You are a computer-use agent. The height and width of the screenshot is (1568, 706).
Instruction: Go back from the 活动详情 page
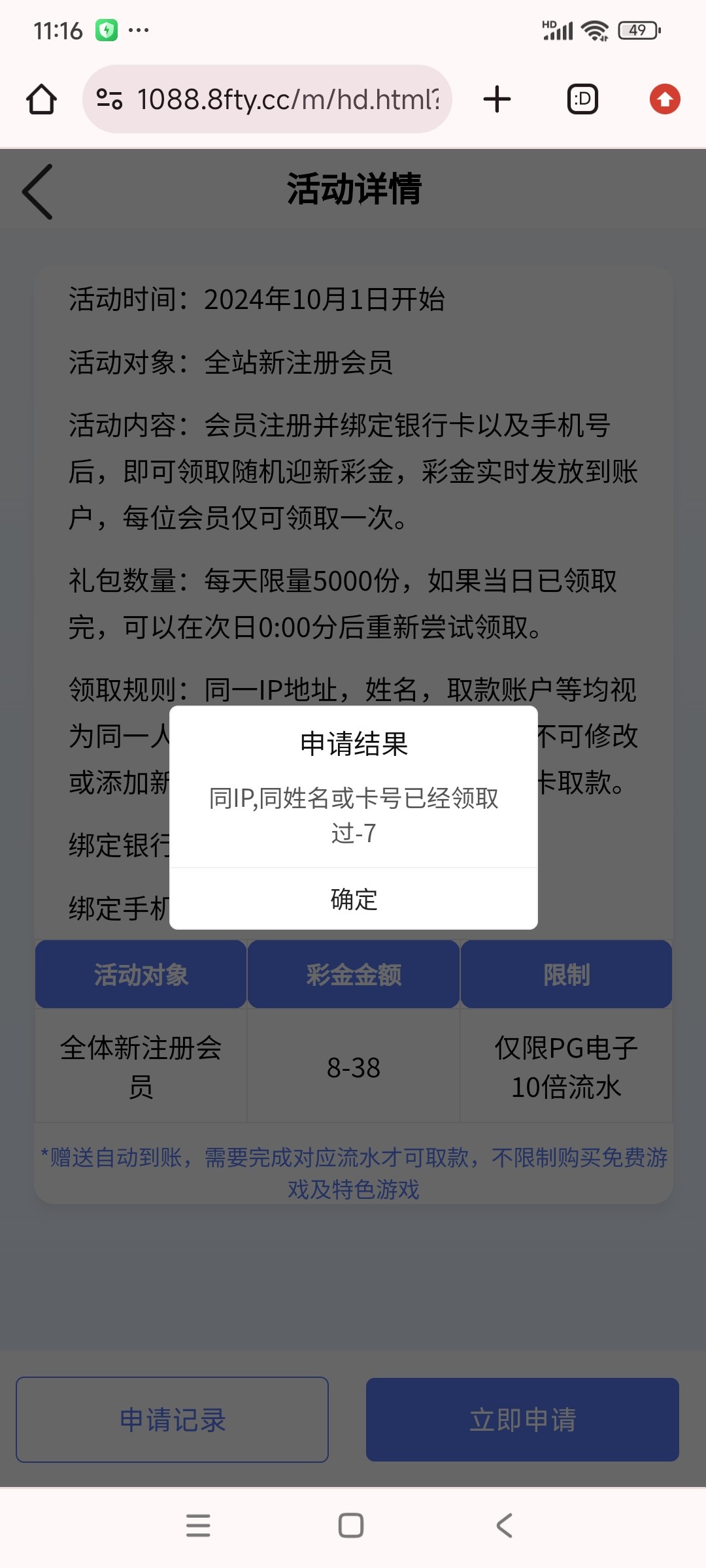pos(38,191)
